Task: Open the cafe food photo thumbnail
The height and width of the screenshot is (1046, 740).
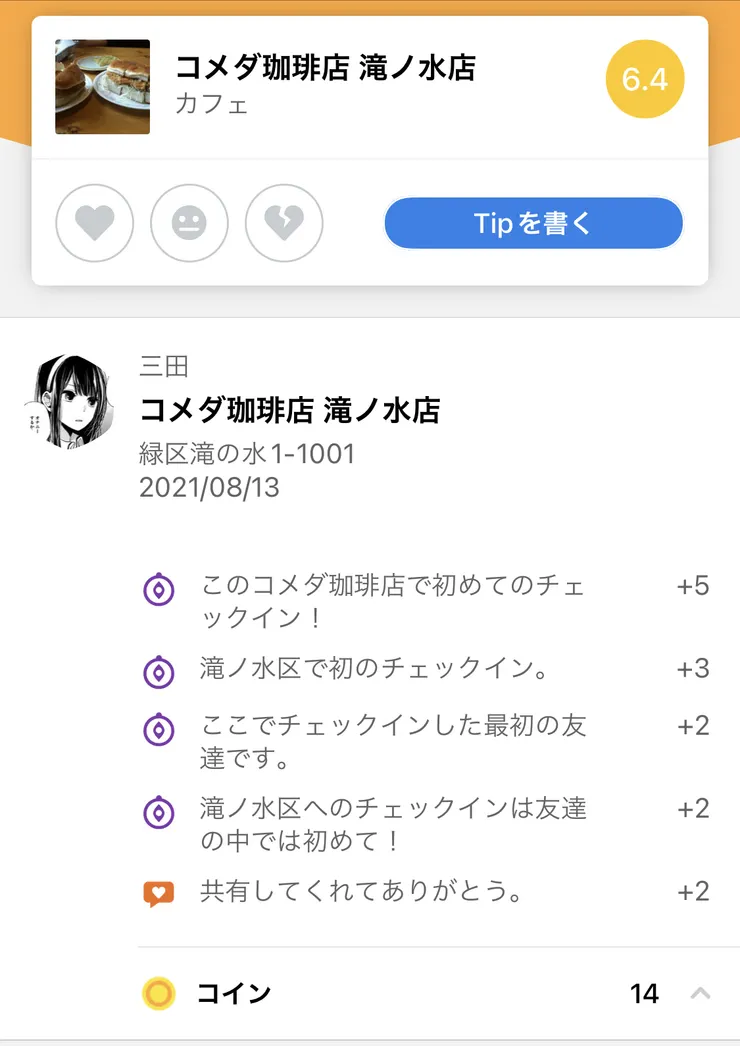Action: 102,87
